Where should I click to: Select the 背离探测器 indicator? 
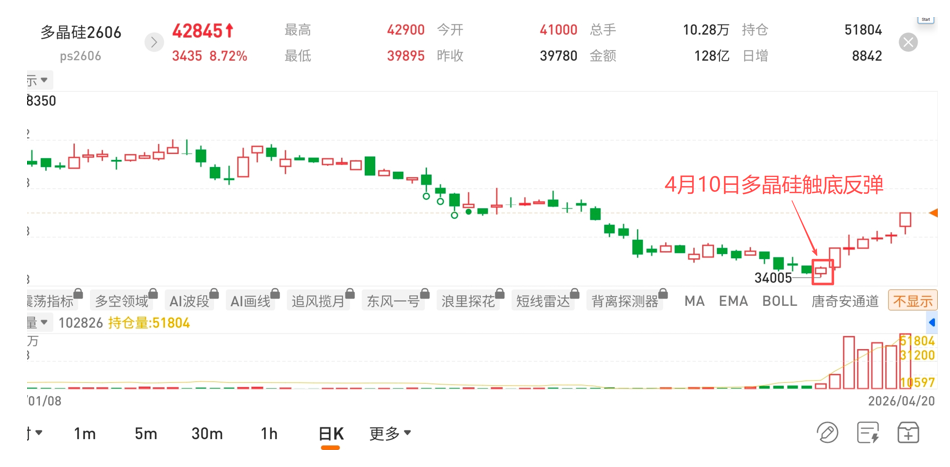625,300
